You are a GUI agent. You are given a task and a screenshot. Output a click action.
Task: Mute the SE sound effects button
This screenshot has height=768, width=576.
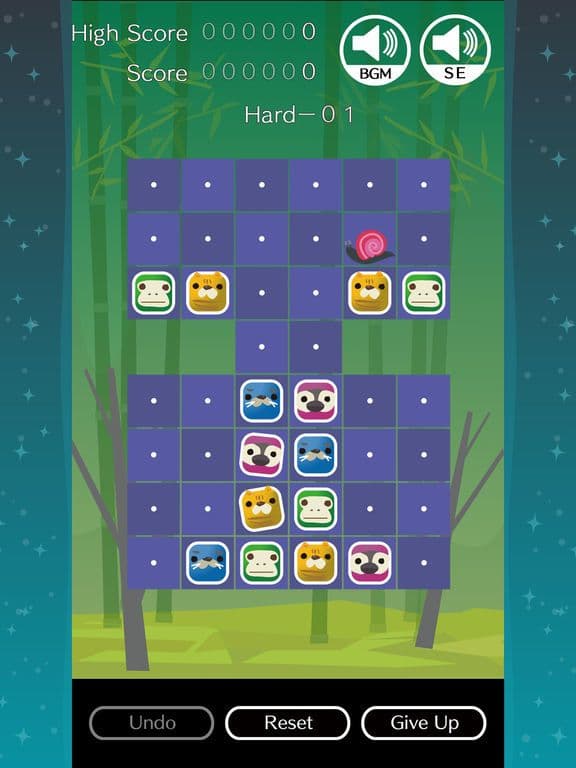point(455,49)
